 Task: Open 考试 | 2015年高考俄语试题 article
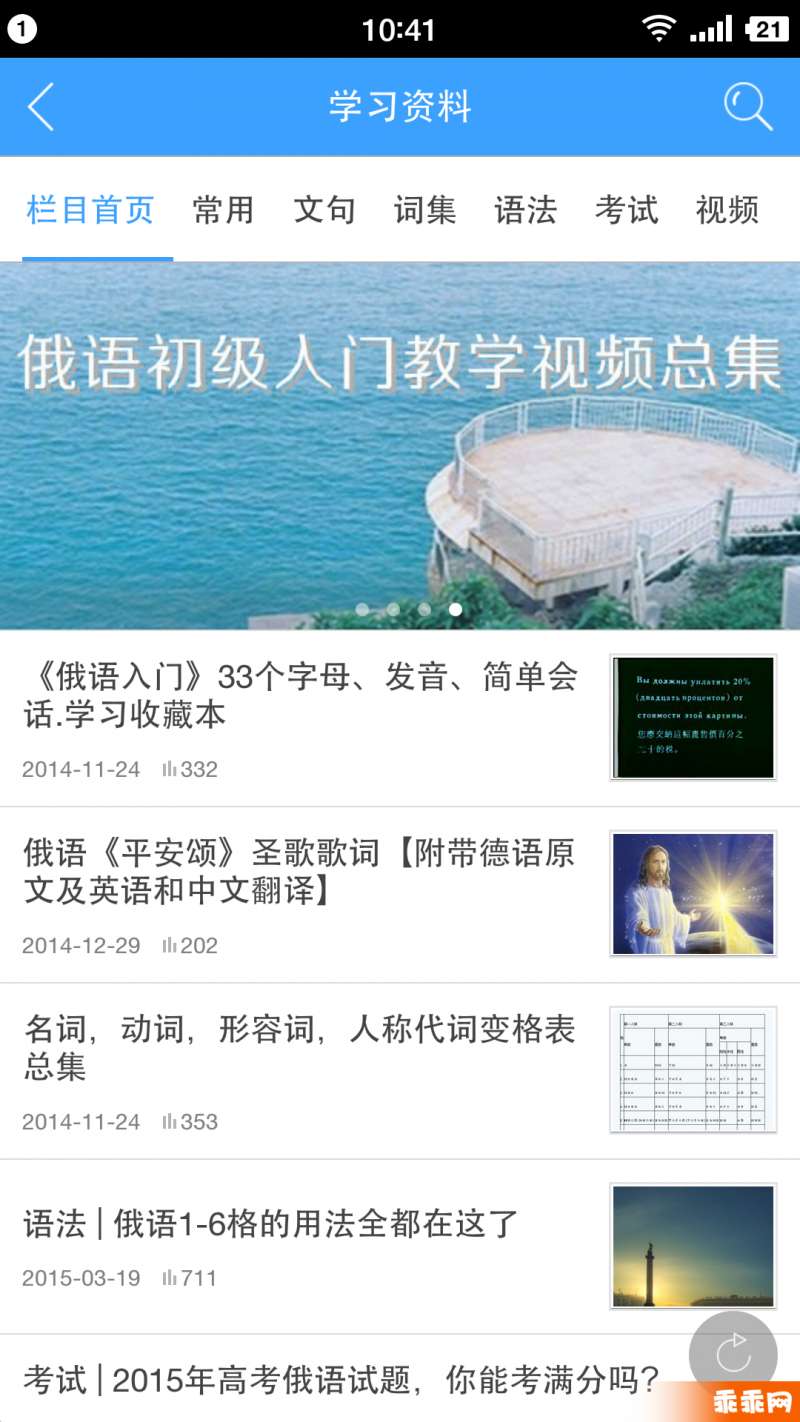click(340, 1381)
